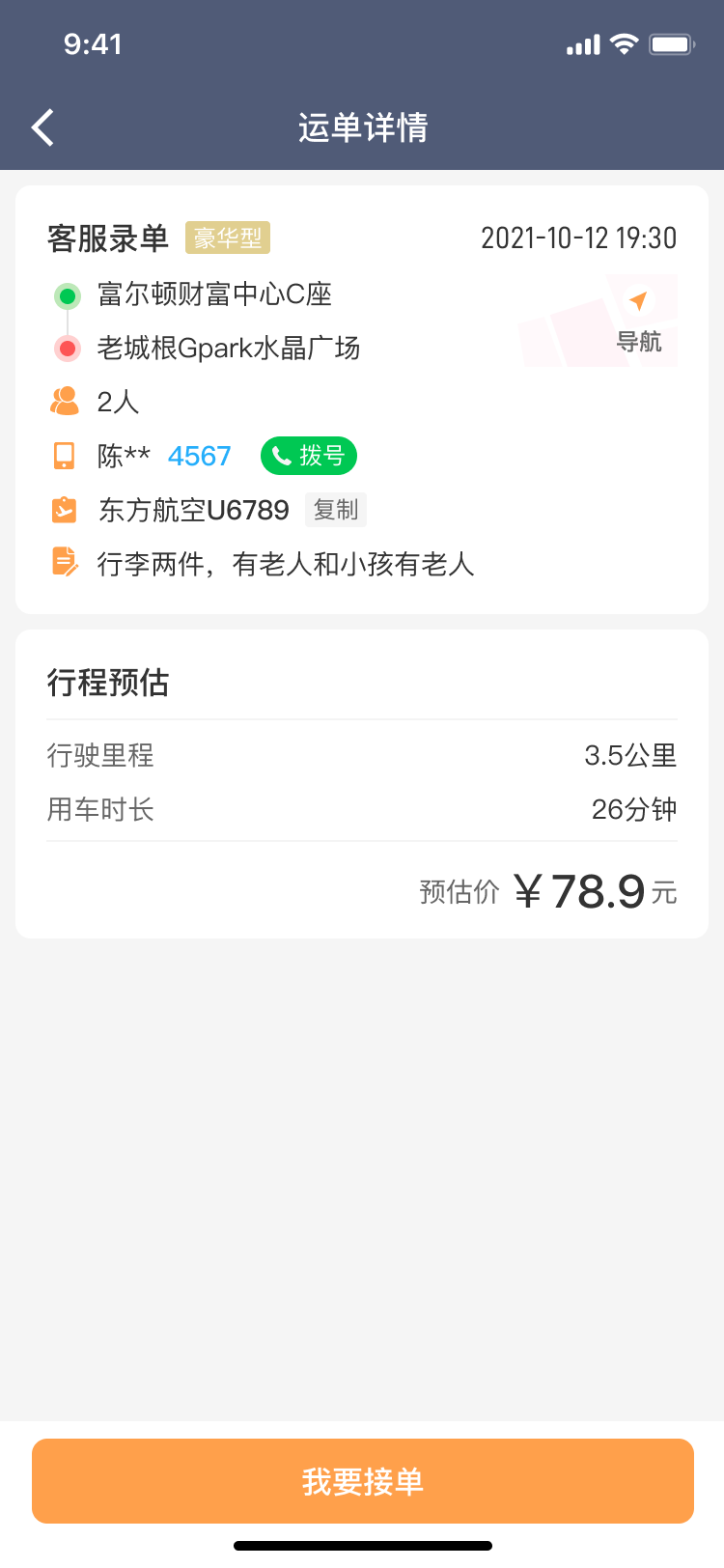The height and width of the screenshot is (1568, 724).
Task: Tap the red destination dot
Action: [66, 348]
